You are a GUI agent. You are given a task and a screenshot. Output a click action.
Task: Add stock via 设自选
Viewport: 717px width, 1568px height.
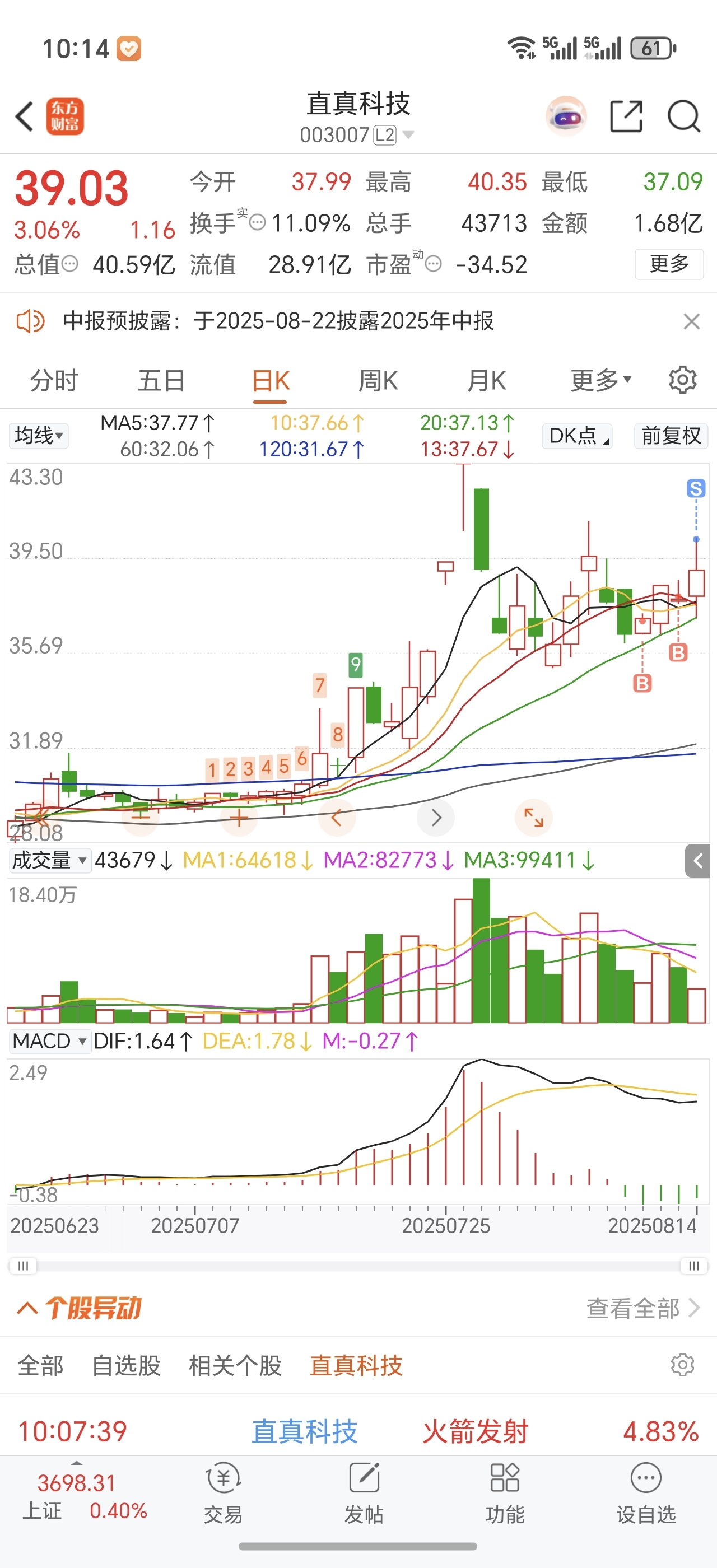click(646, 1492)
